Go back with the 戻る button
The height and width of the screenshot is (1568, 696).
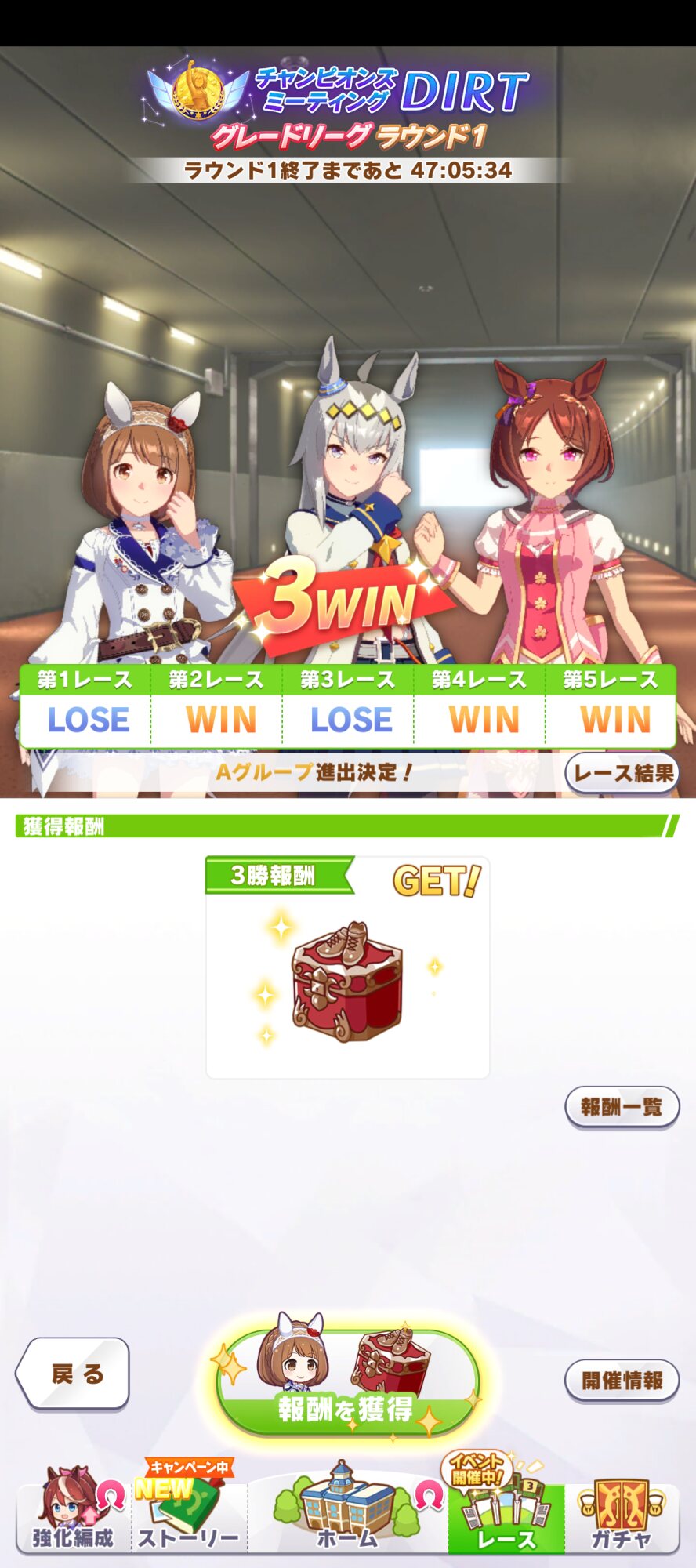pos(73,1373)
